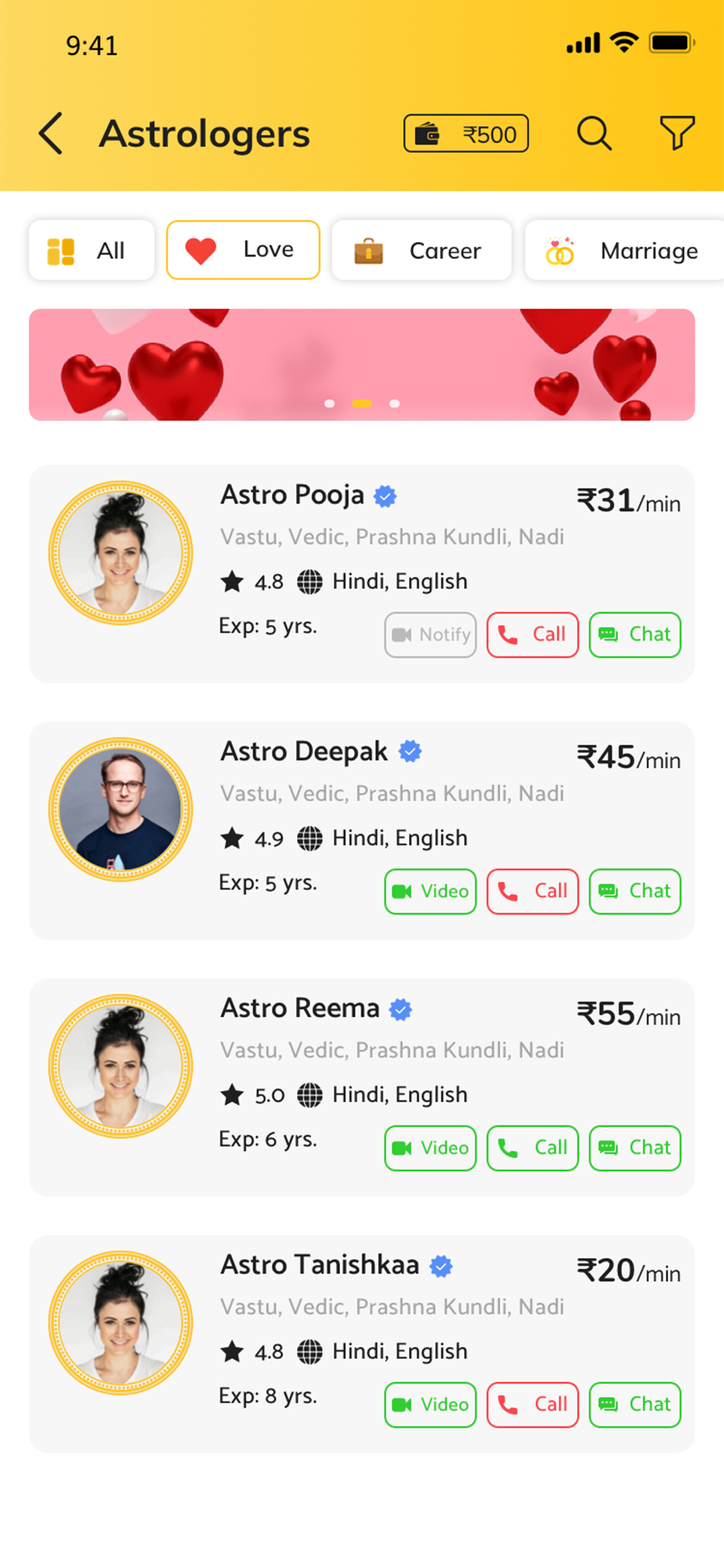Call Astro Pooja
724x1568 pixels.
[532, 635]
